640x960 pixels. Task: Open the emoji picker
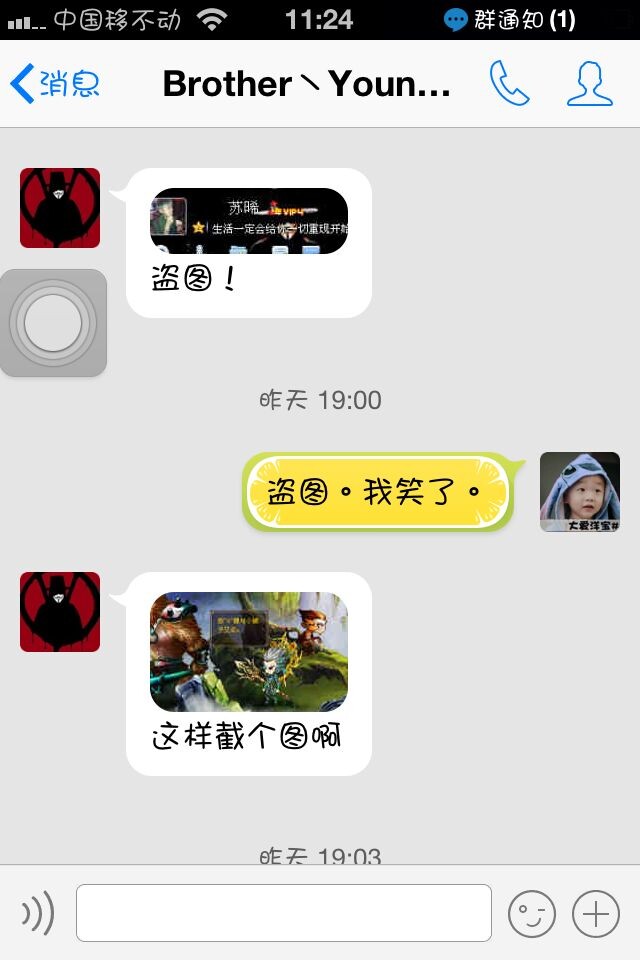531,913
